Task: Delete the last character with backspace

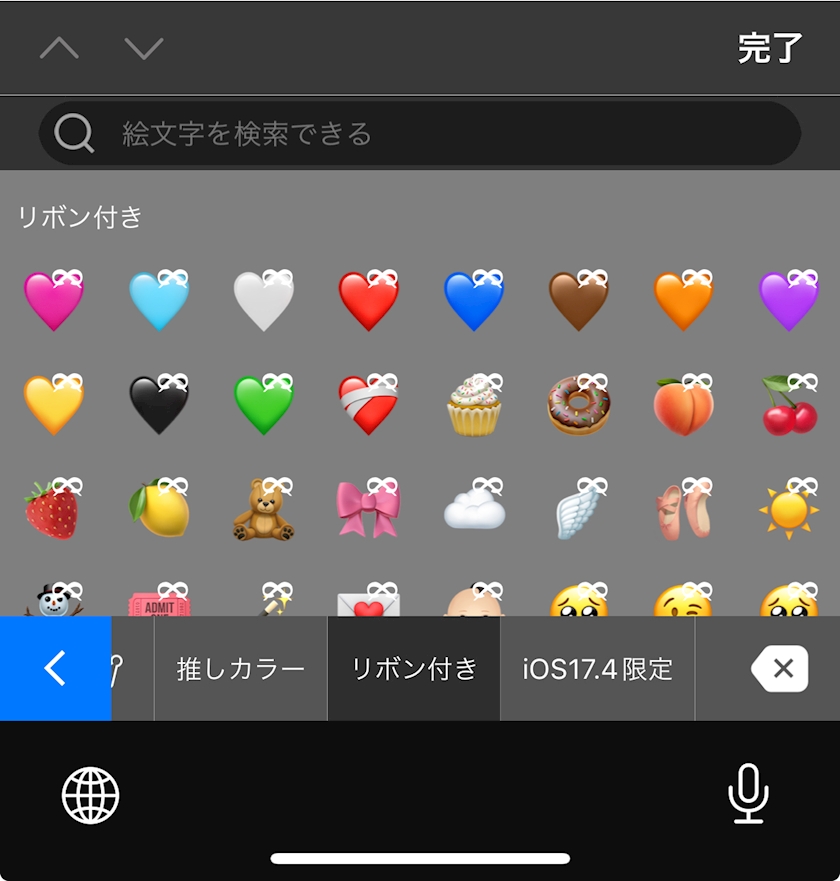Action: [780, 668]
